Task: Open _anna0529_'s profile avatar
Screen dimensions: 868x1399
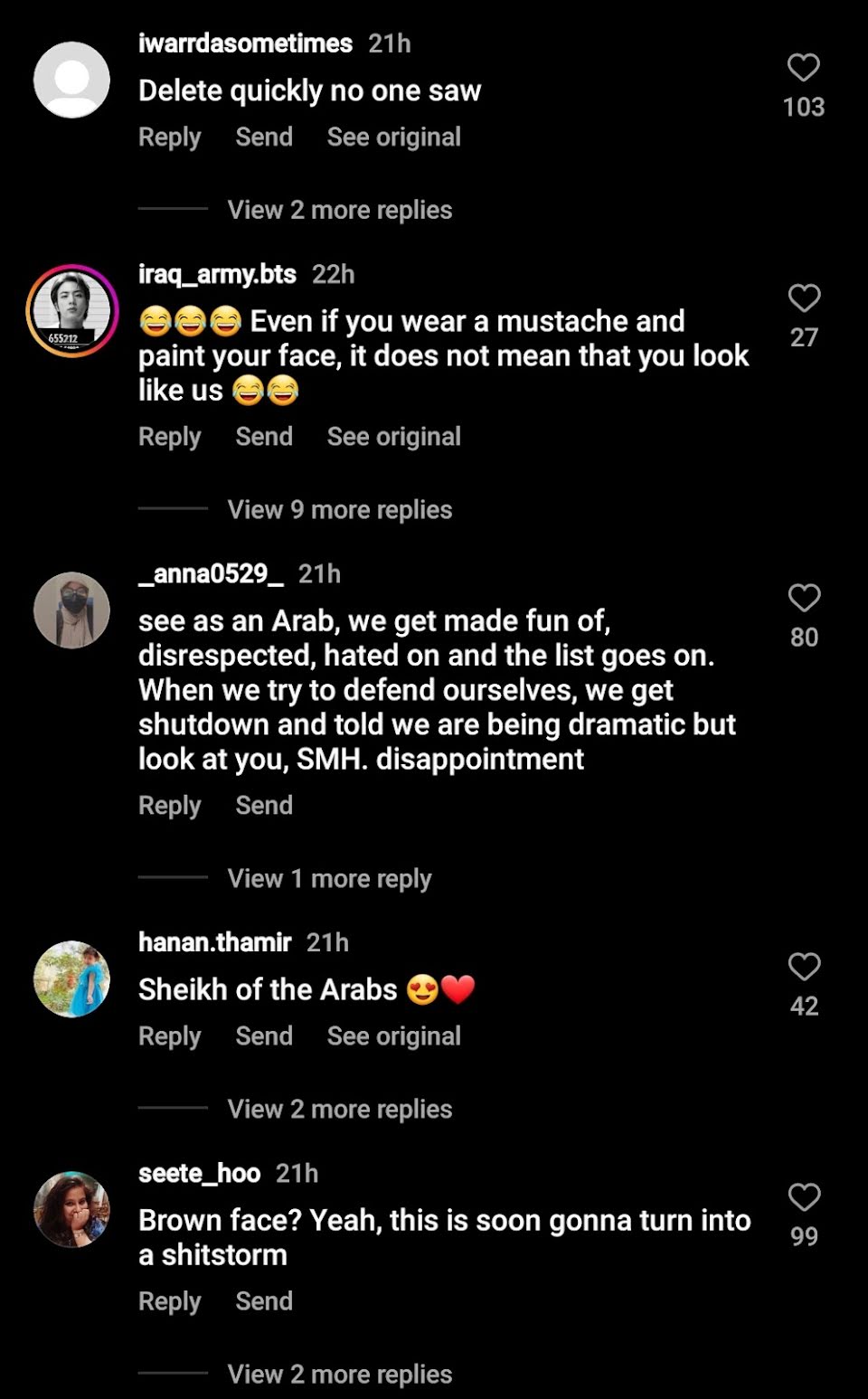Action: tap(71, 610)
